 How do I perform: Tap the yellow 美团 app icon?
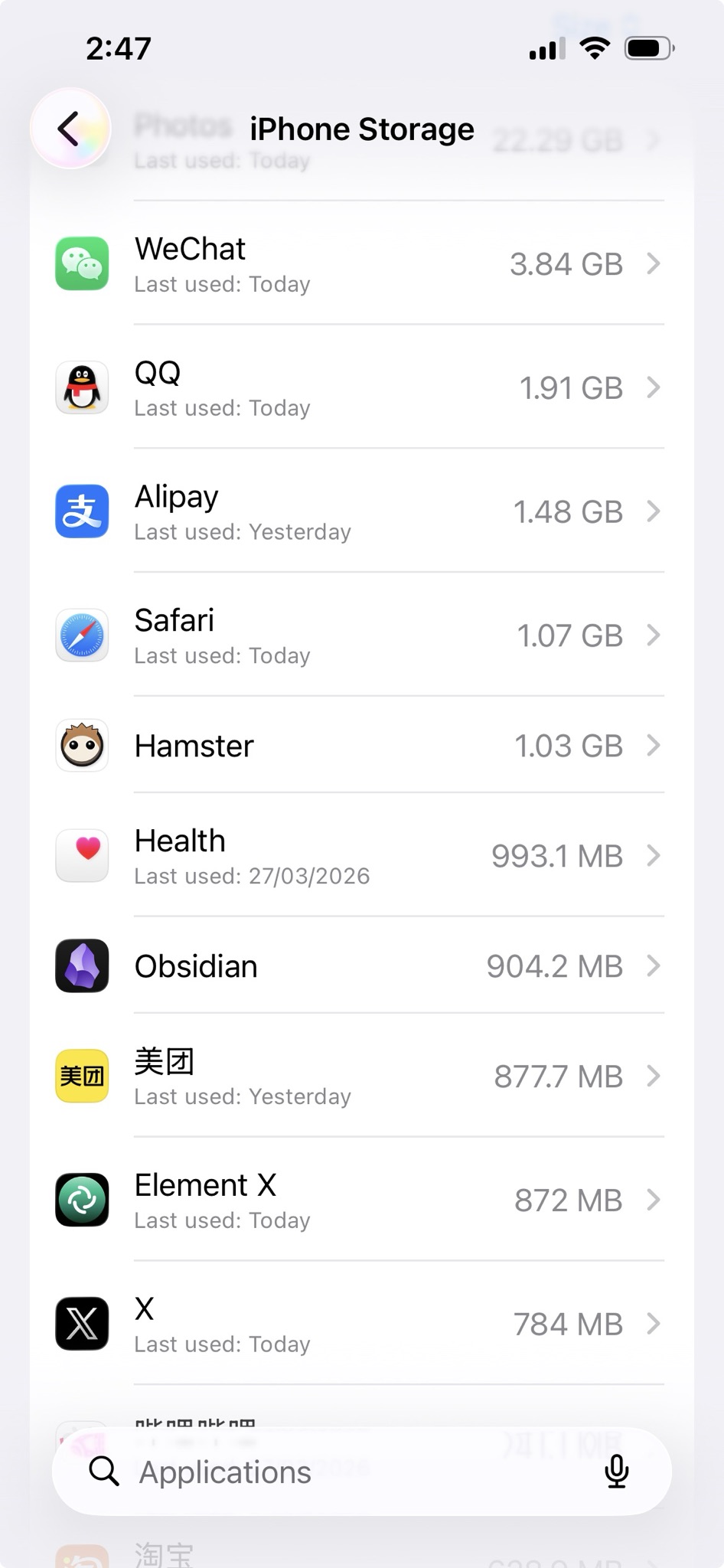click(82, 1076)
